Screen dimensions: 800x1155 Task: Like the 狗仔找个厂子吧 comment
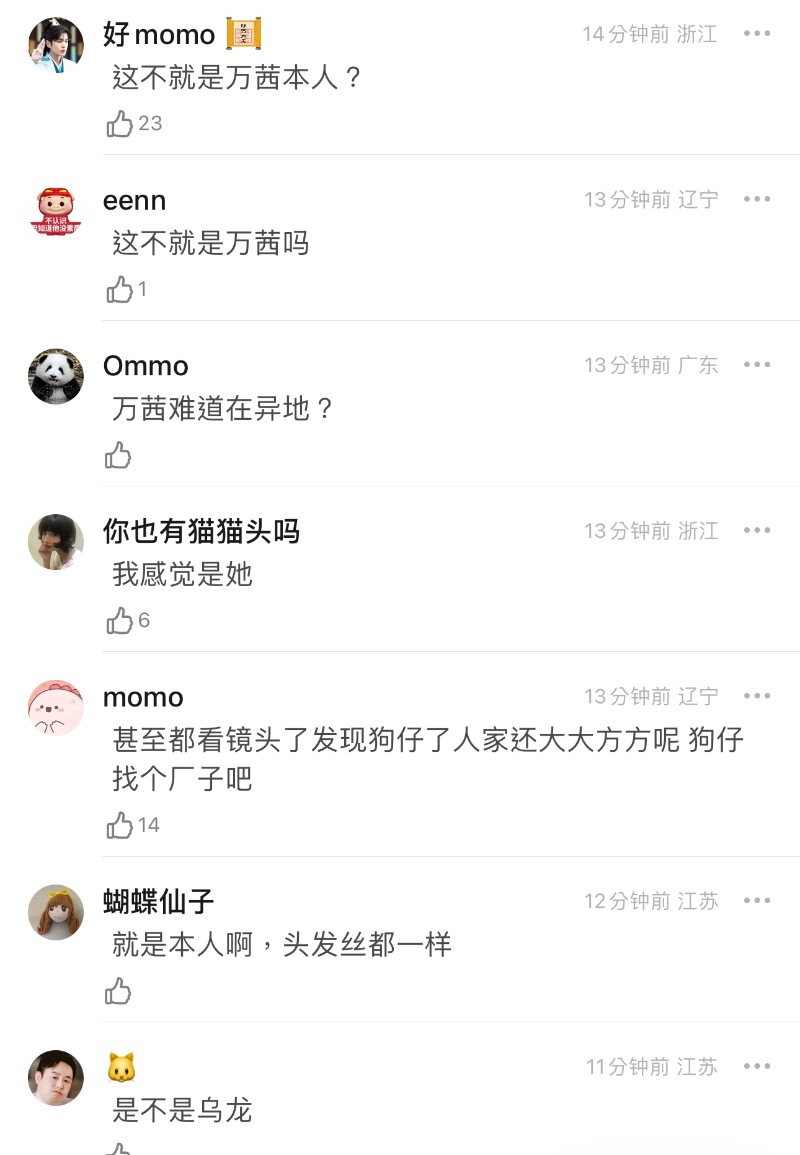click(x=119, y=826)
